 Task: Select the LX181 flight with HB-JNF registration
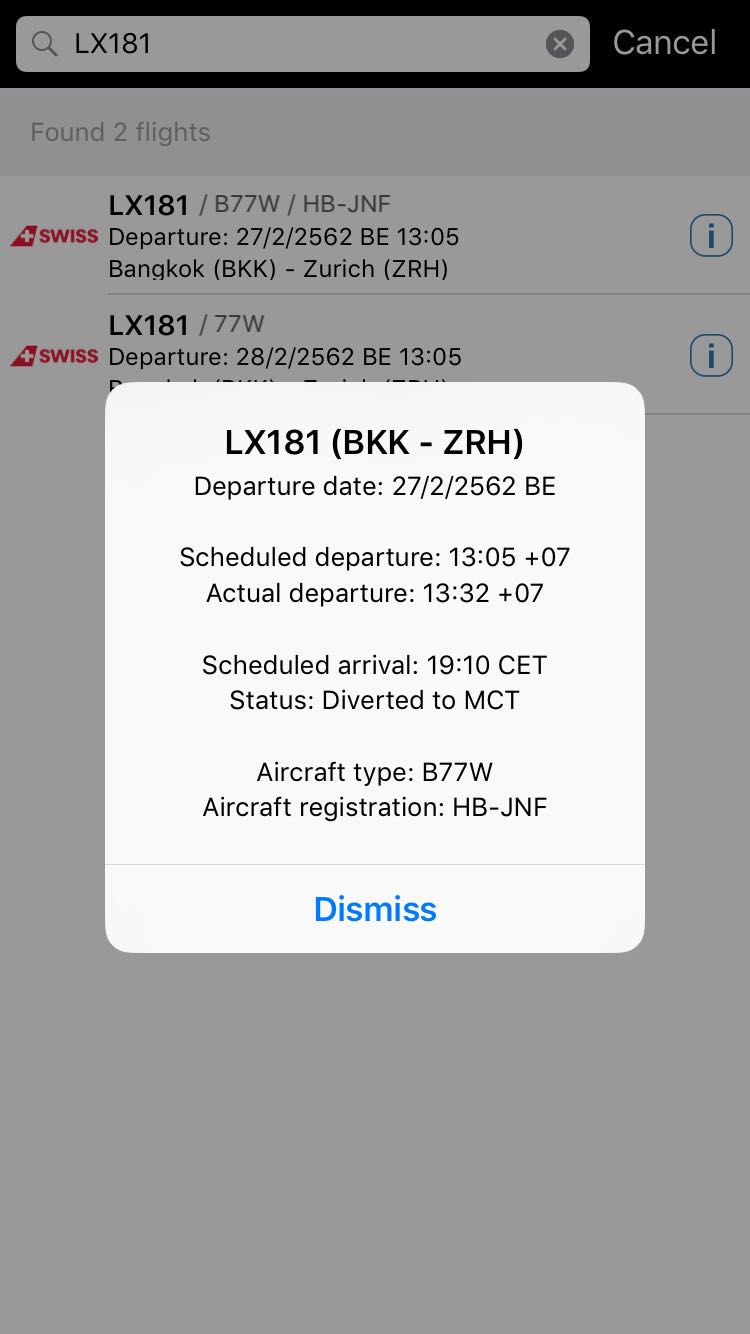[x=375, y=235]
